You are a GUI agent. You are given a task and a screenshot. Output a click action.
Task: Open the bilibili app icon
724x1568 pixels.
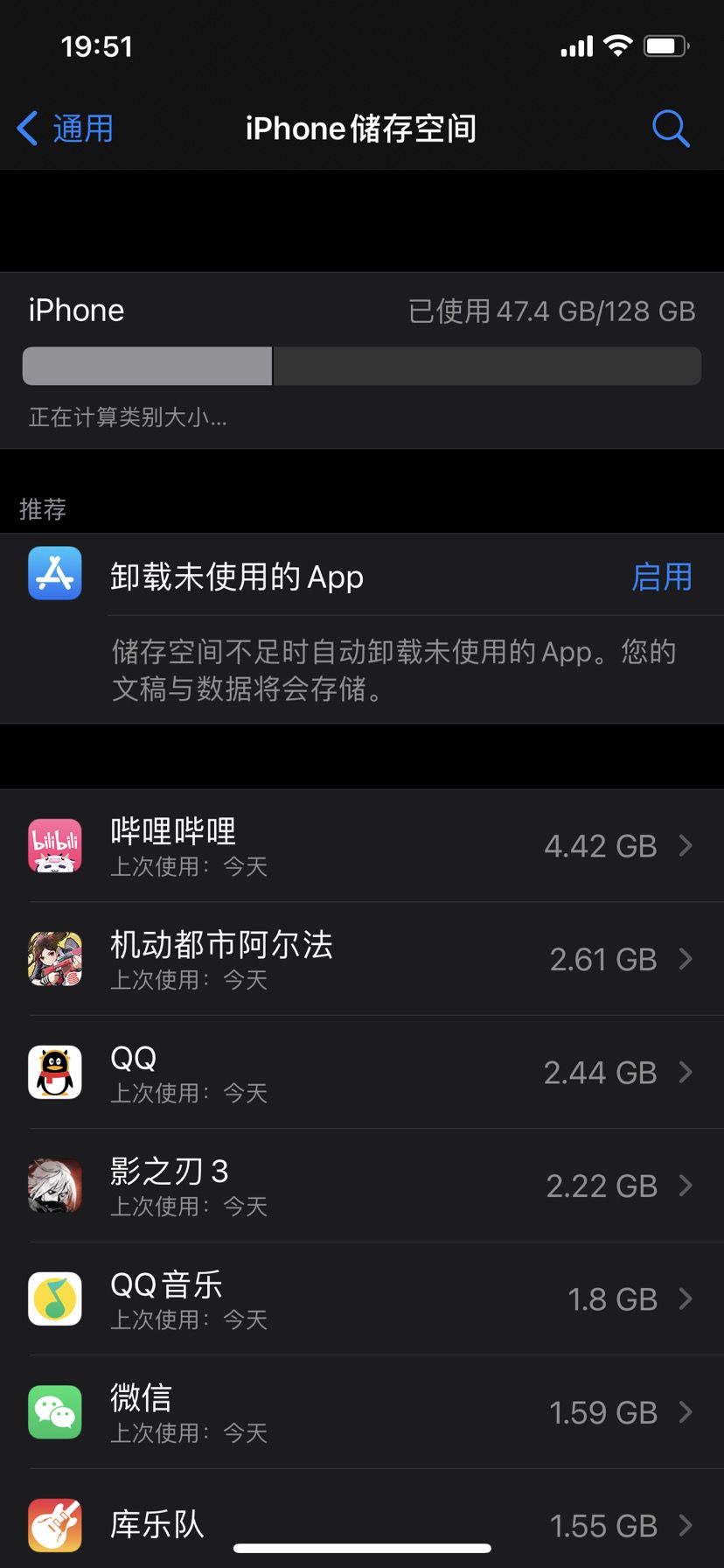pos(55,845)
